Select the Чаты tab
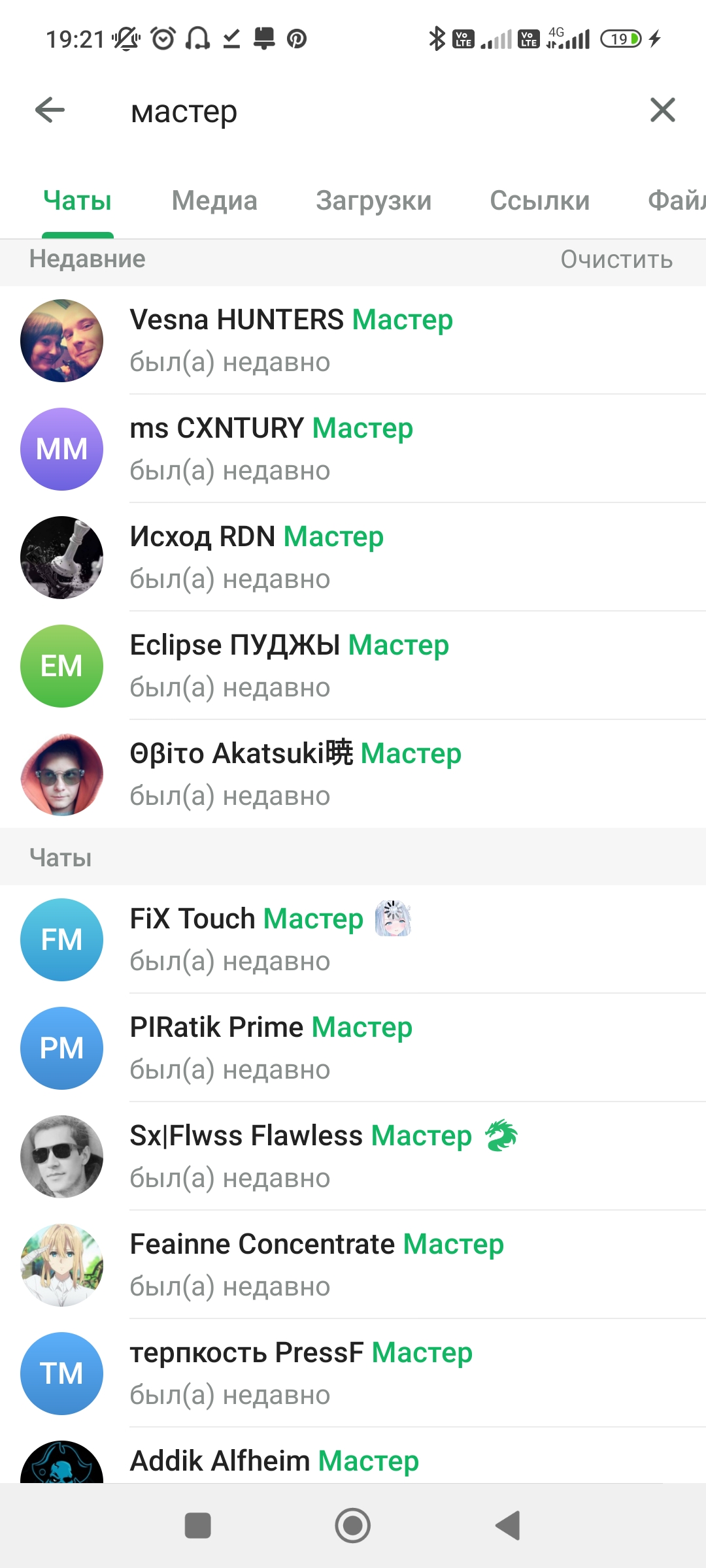Viewport: 706px width, 1568px height. pyautogui.click(x=77, y=201)
